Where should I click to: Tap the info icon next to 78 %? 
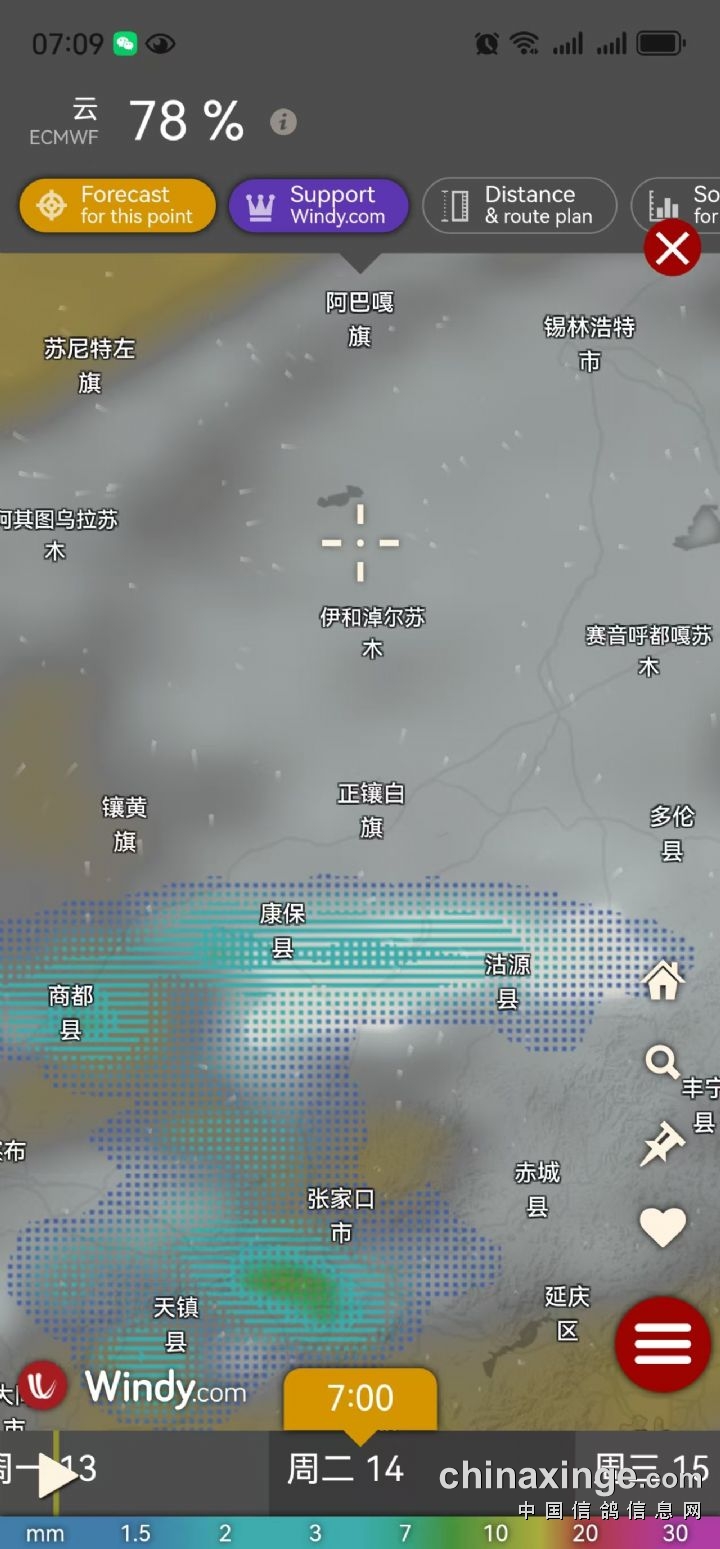(283, 122)
